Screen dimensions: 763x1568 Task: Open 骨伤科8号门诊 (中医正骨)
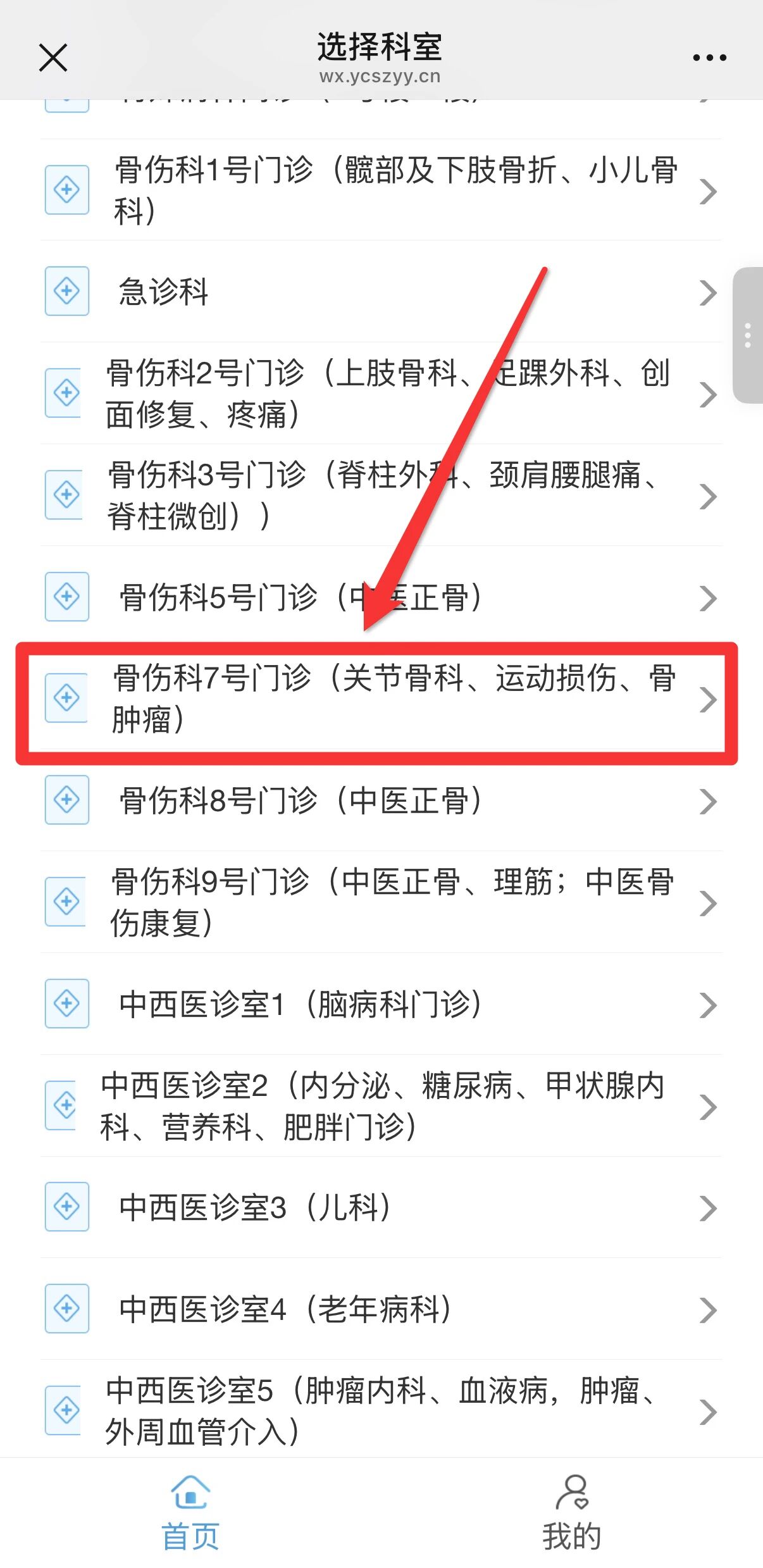click(380, 800)
